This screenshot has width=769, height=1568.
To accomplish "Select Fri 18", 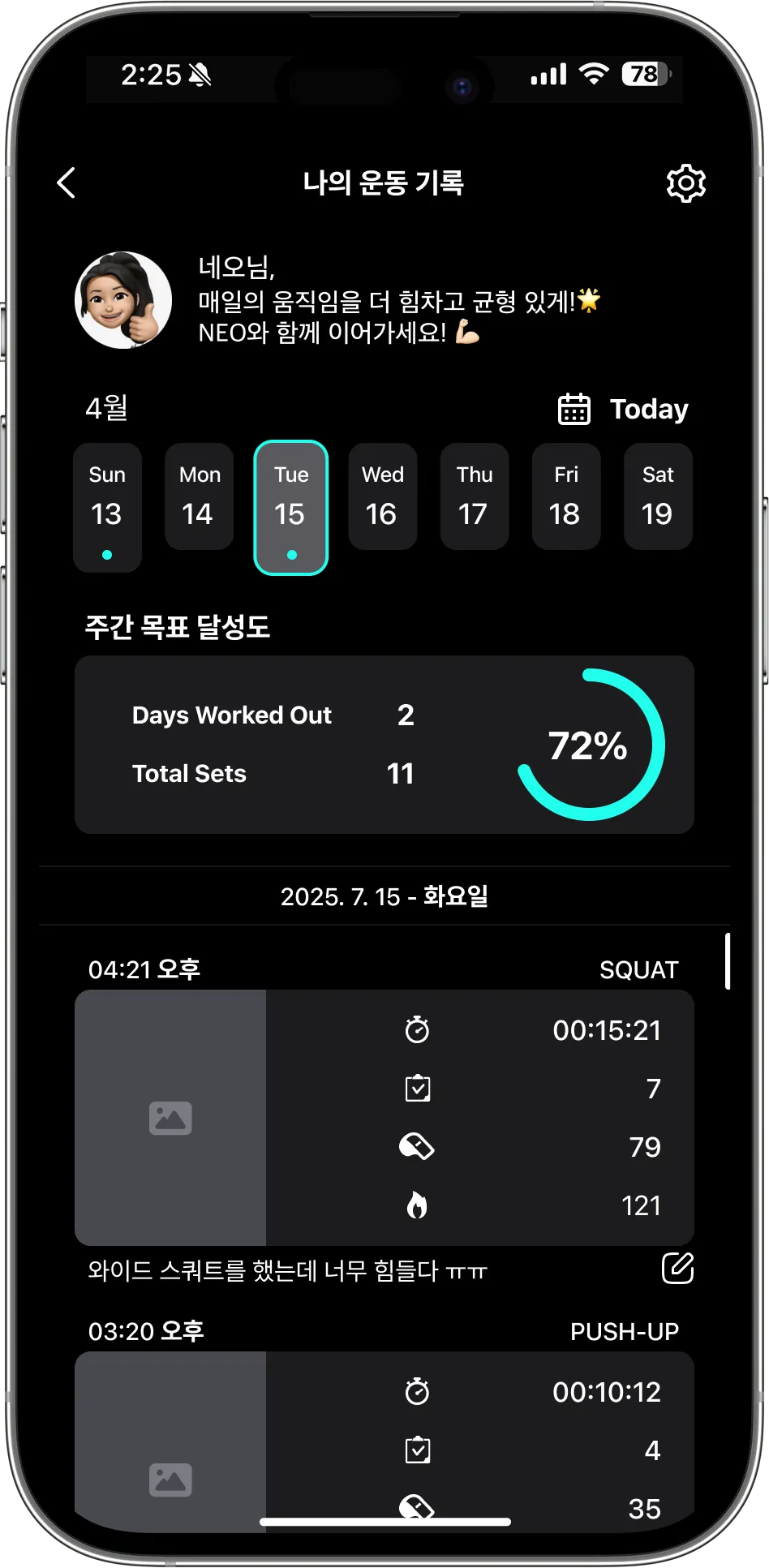I will [x=565, y=496].
